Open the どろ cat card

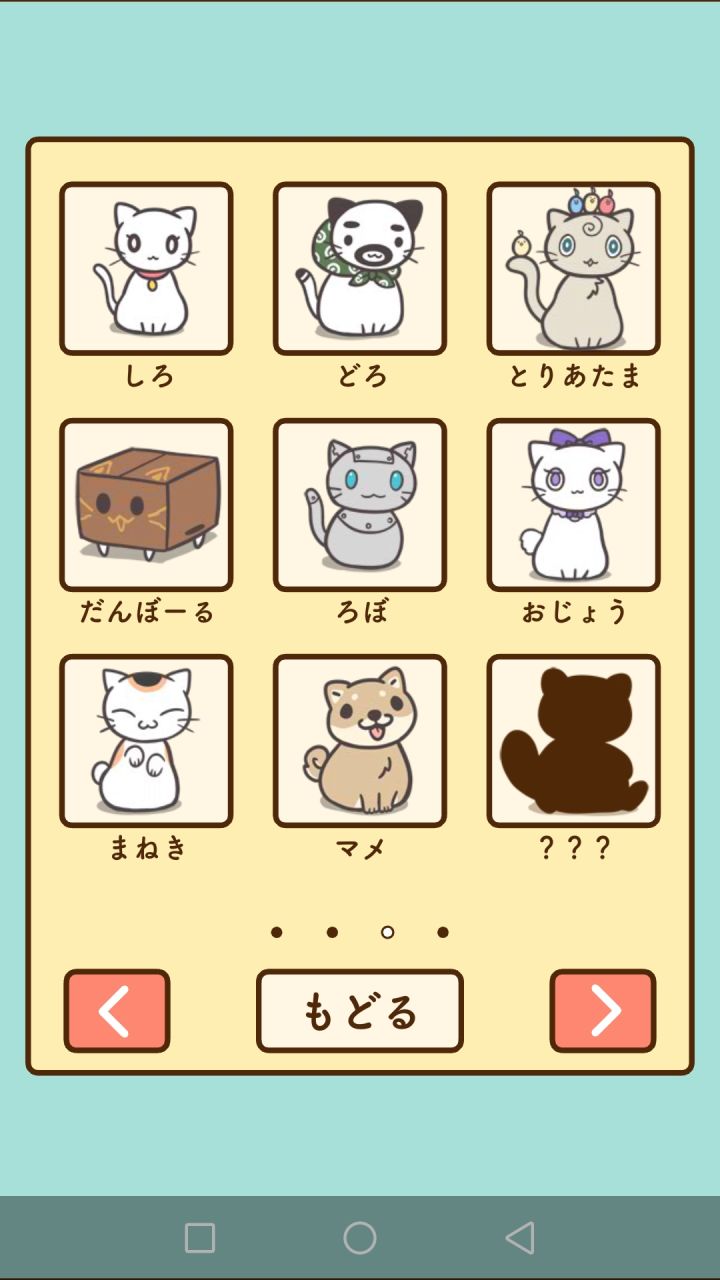360,268
